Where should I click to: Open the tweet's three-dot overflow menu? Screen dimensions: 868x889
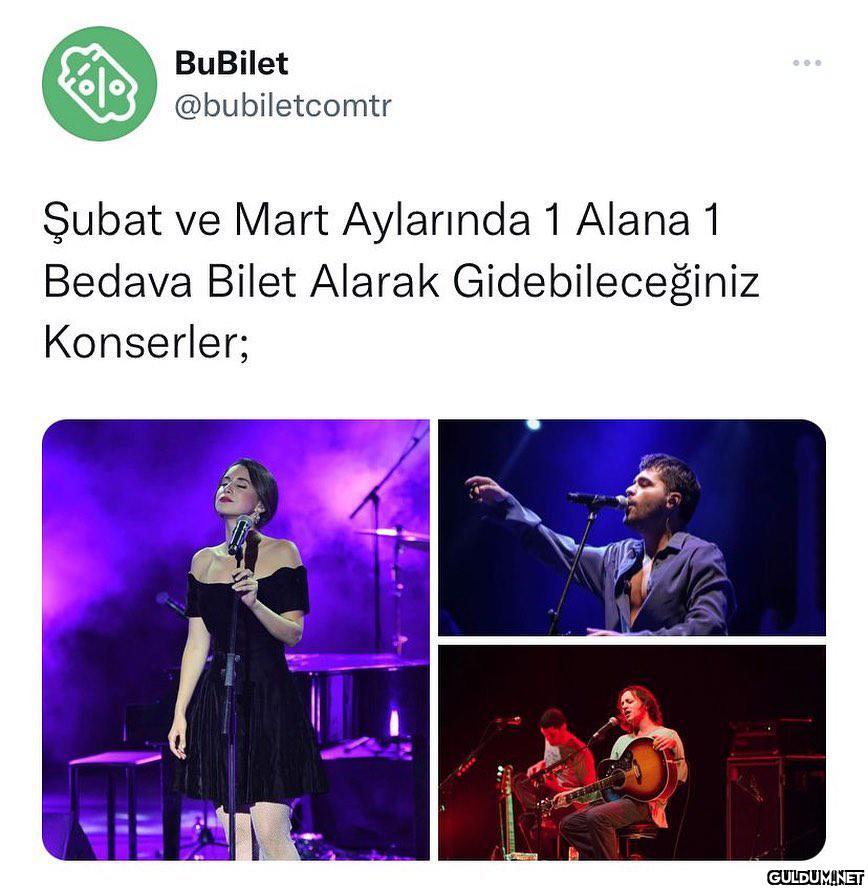(806, 63)
